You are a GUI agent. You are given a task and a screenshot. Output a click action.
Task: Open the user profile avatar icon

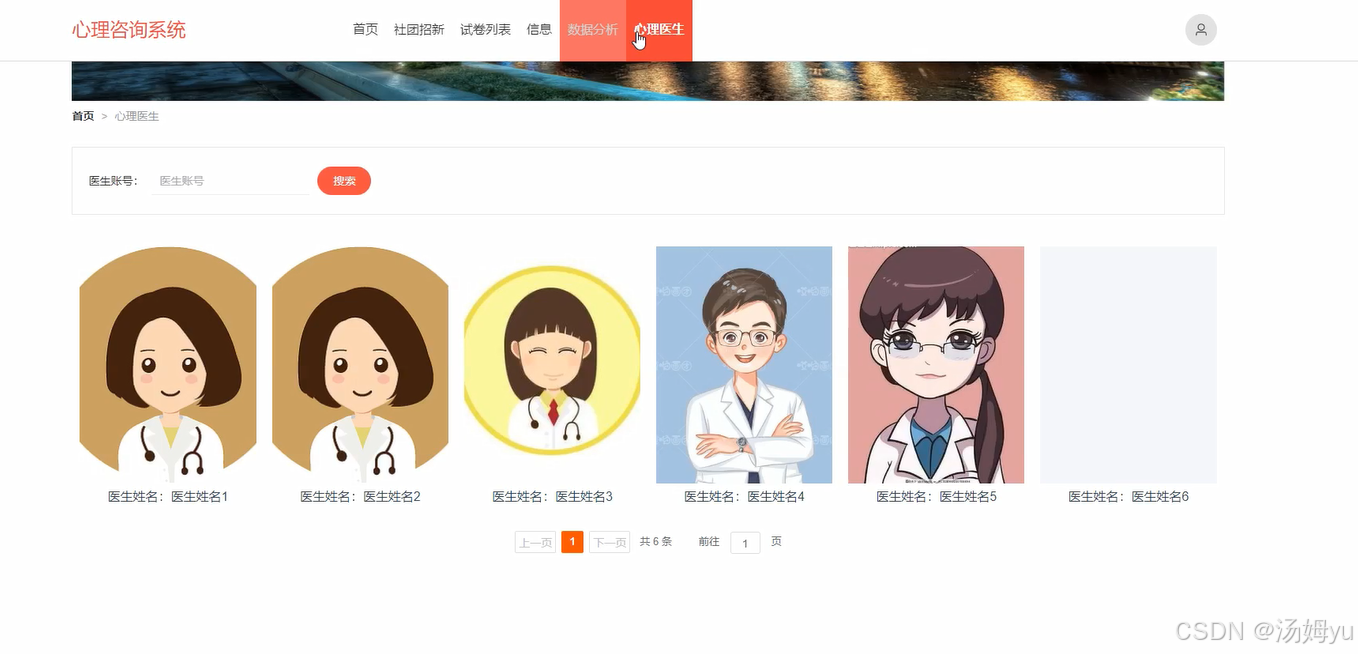pos(1200,30)
